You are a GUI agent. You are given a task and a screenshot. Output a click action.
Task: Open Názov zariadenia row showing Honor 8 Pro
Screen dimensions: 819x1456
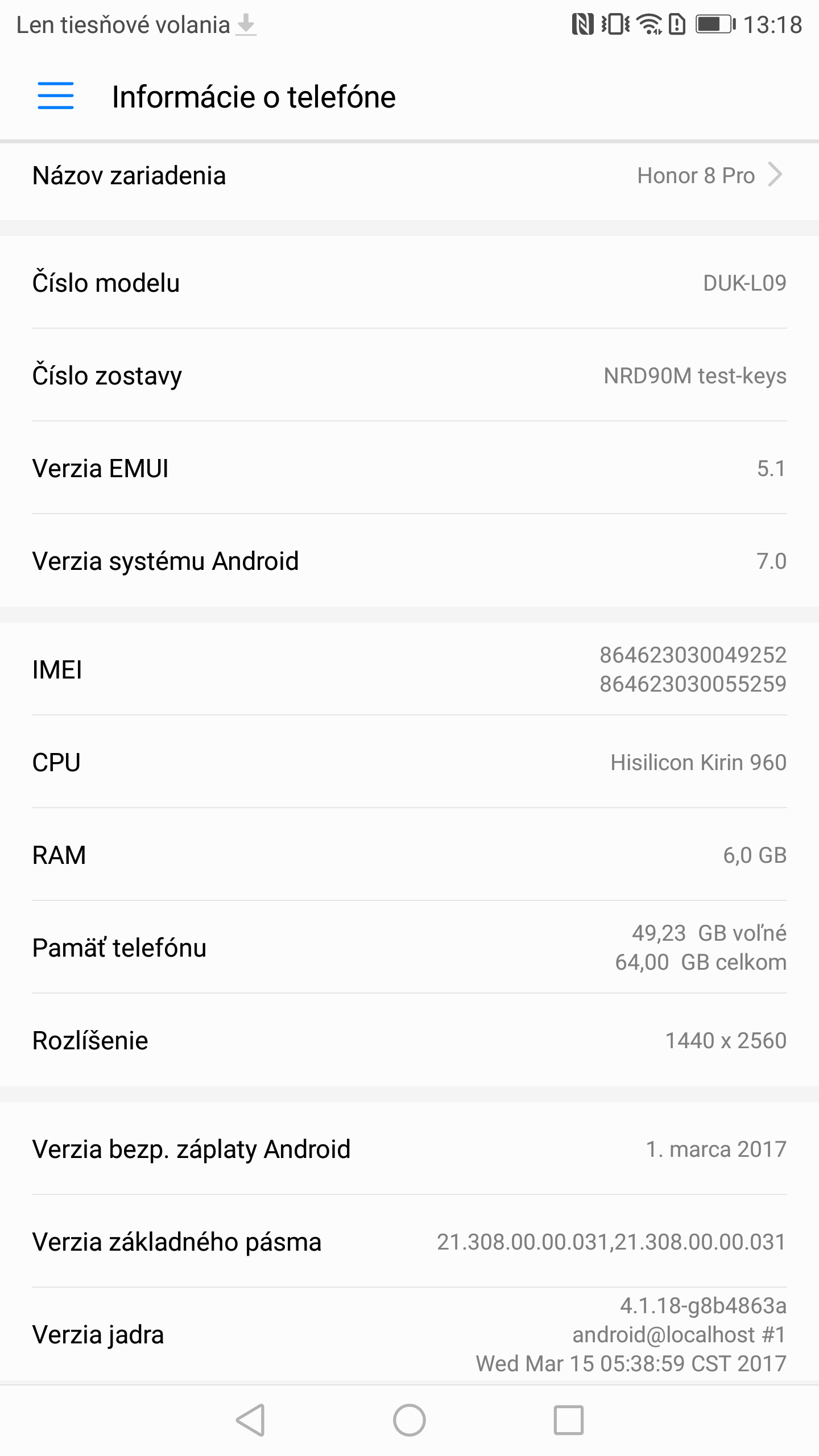[x=409, y=176]
